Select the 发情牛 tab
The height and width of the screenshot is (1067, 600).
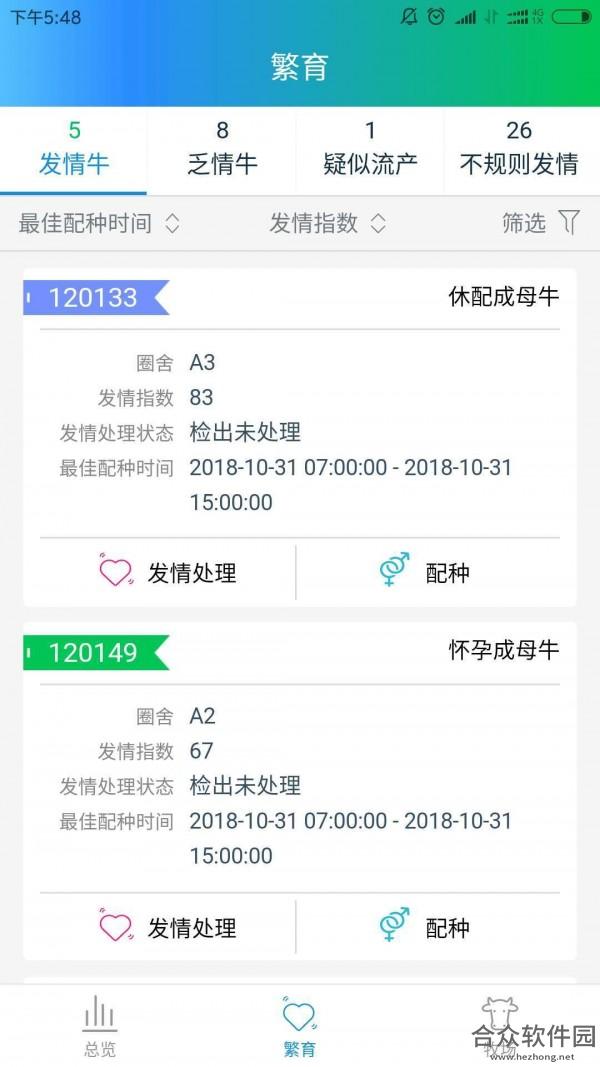pos(73,149)
